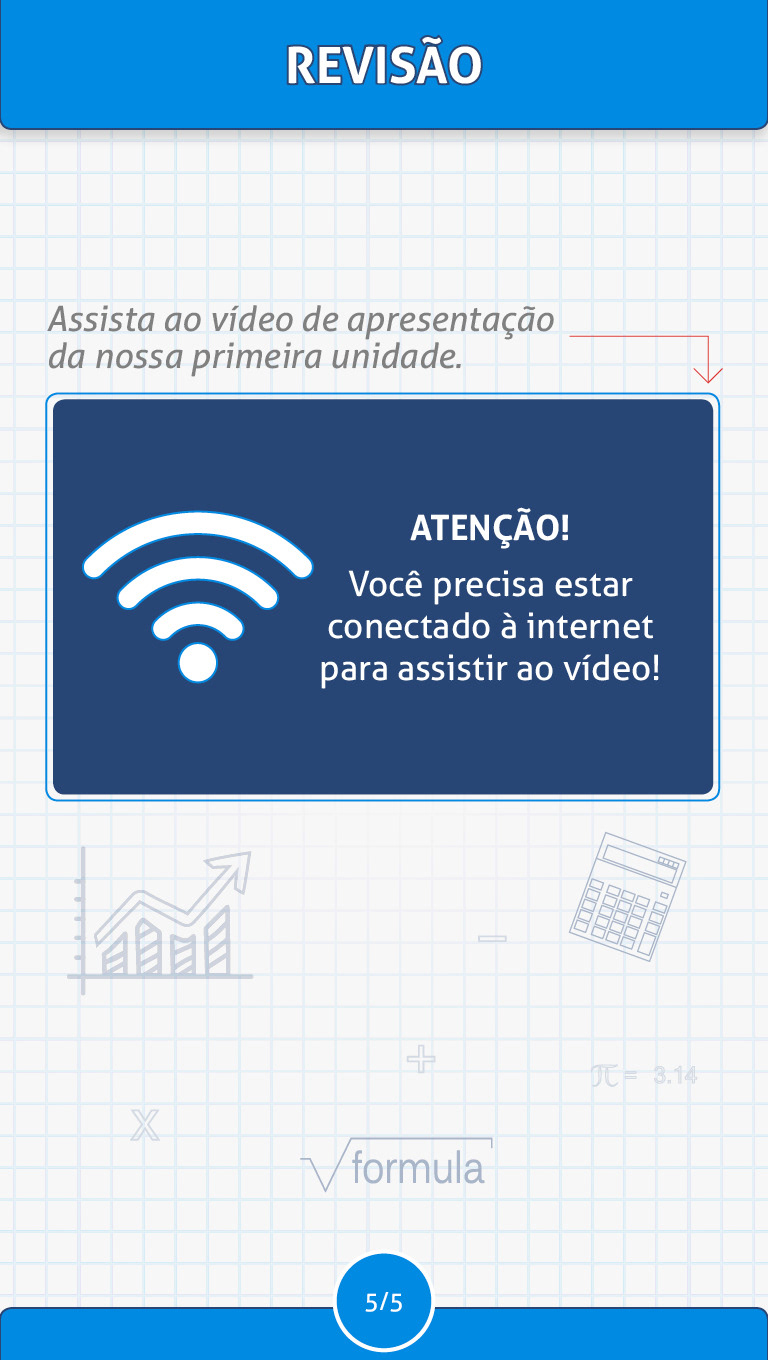The height and width of the screenshot is (1360, 768).
Task: Open the presentation video panel
Action: point(383,597)
